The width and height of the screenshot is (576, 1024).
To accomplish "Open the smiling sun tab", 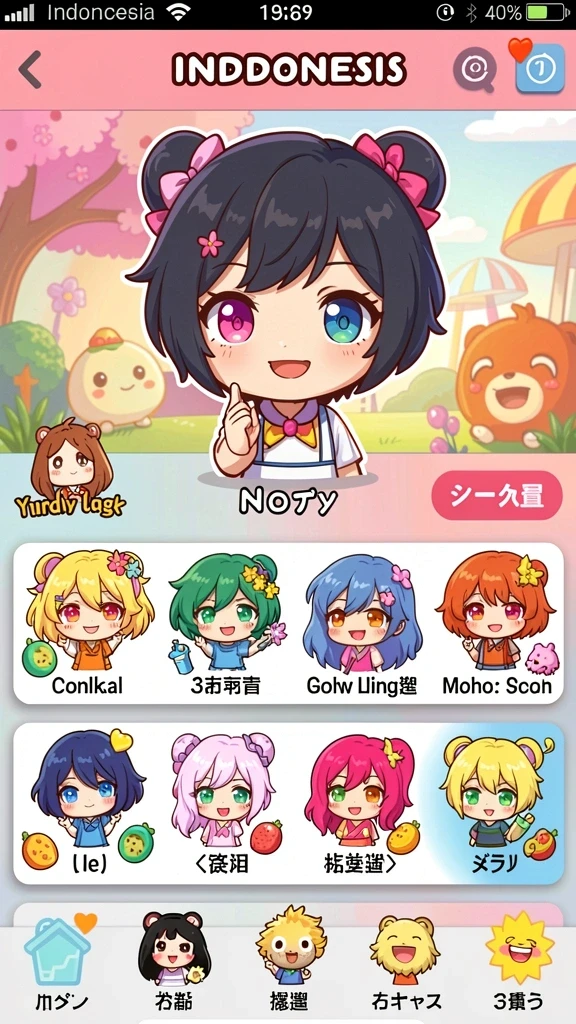I will pos(520,964).
